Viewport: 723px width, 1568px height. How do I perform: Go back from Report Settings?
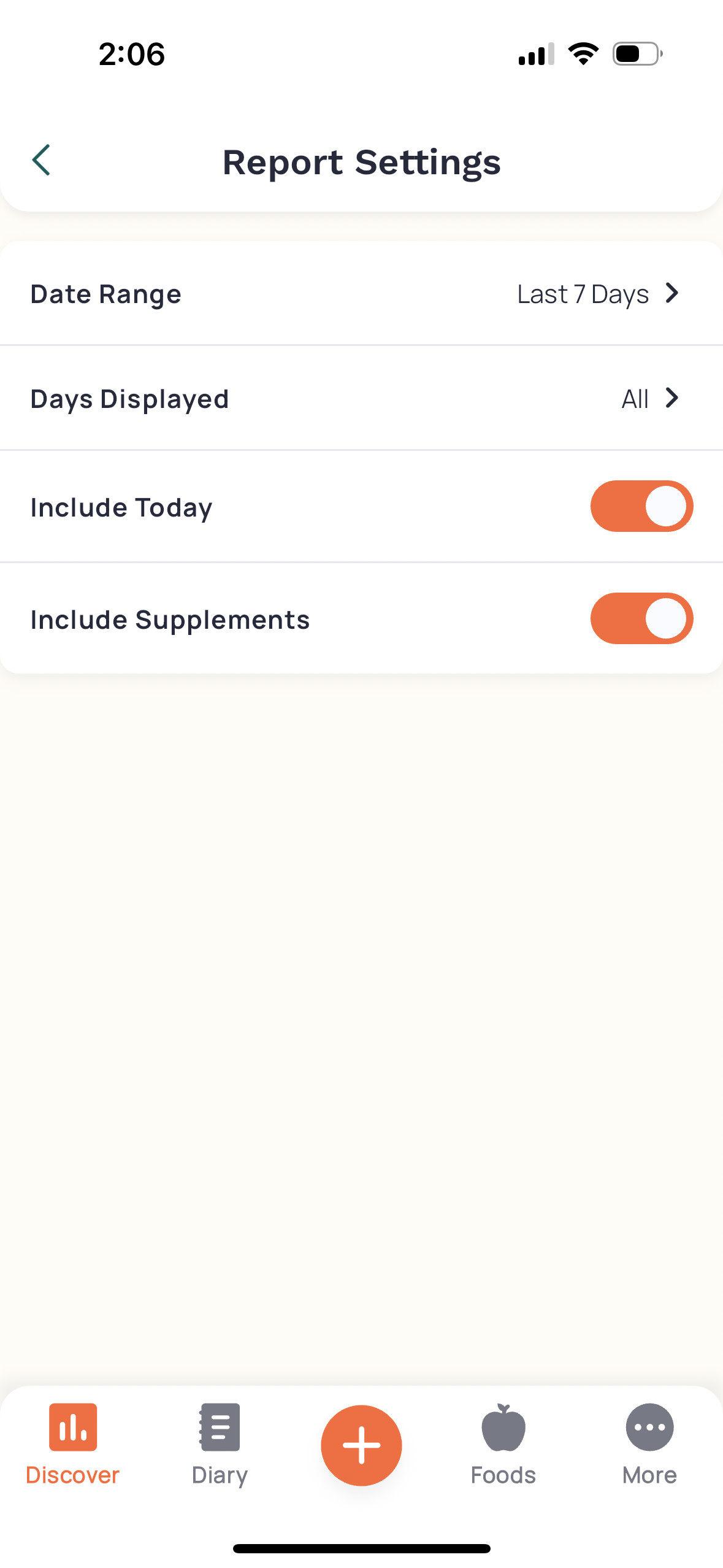[x=41, y=161]
